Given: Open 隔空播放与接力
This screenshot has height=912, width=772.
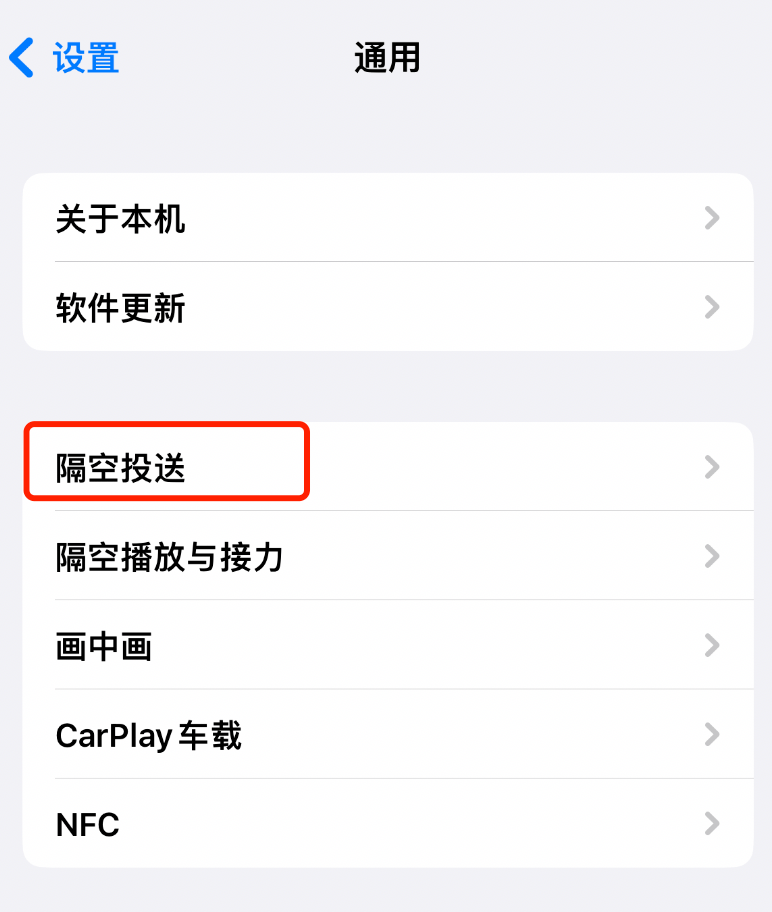Looking at the screenshot, I should tap(387, 556).
